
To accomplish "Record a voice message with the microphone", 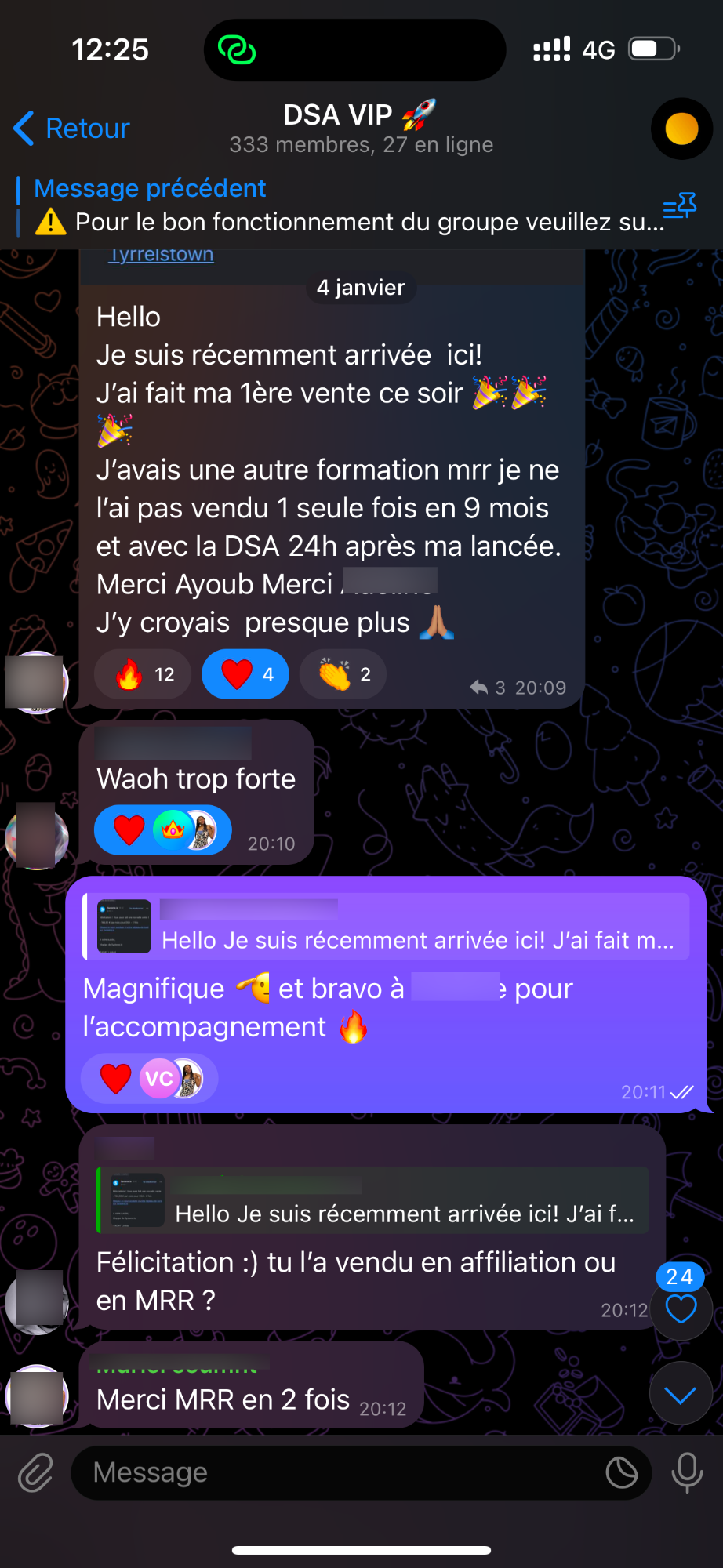I will point(687,1472).
